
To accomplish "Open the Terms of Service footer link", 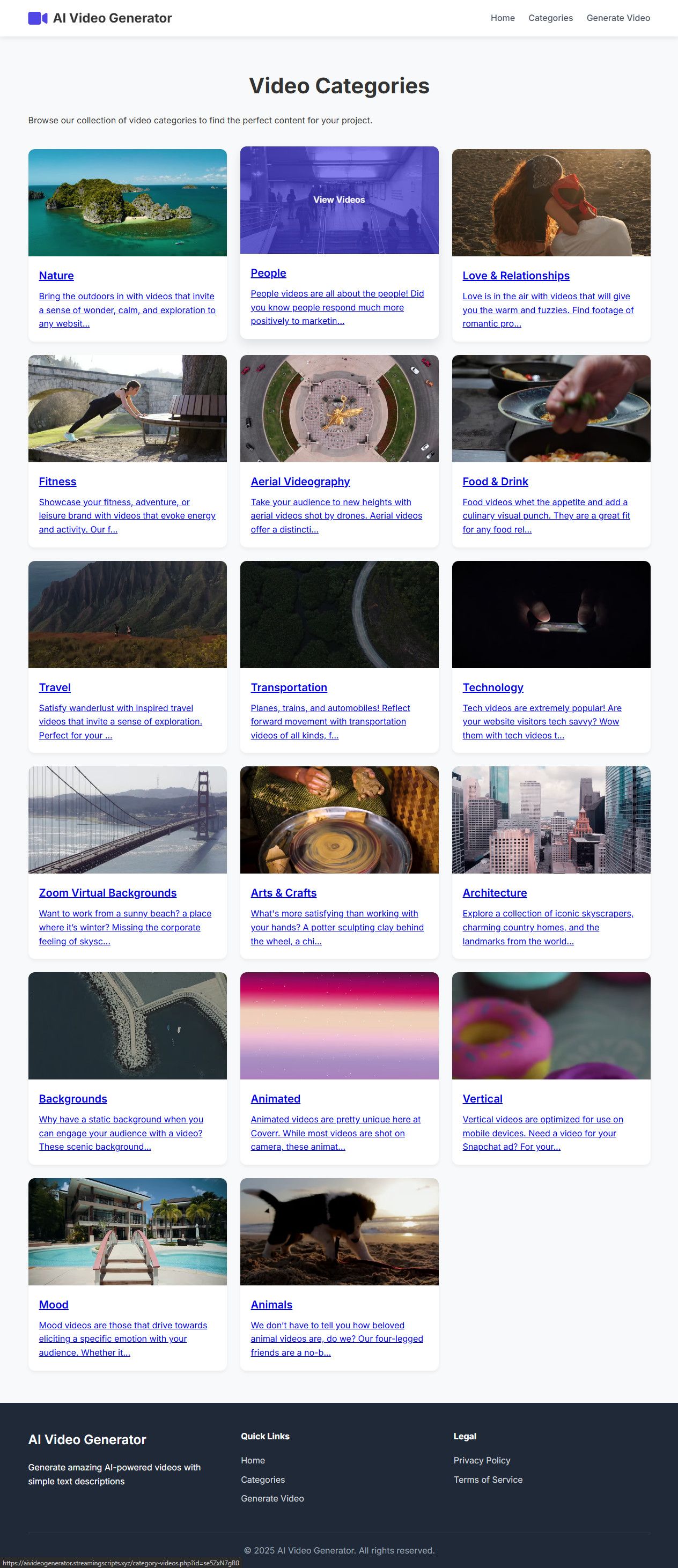I will click(x=488, y=1480).
